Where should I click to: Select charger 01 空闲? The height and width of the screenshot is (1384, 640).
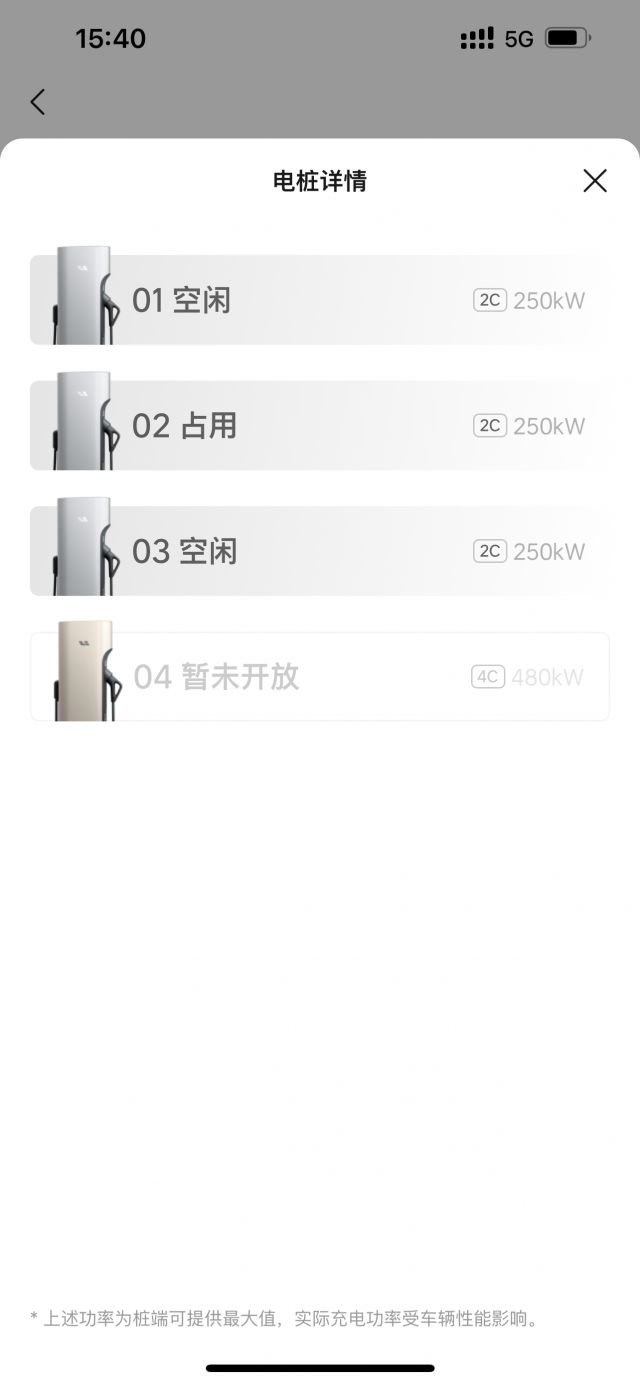tap(320, 300)
